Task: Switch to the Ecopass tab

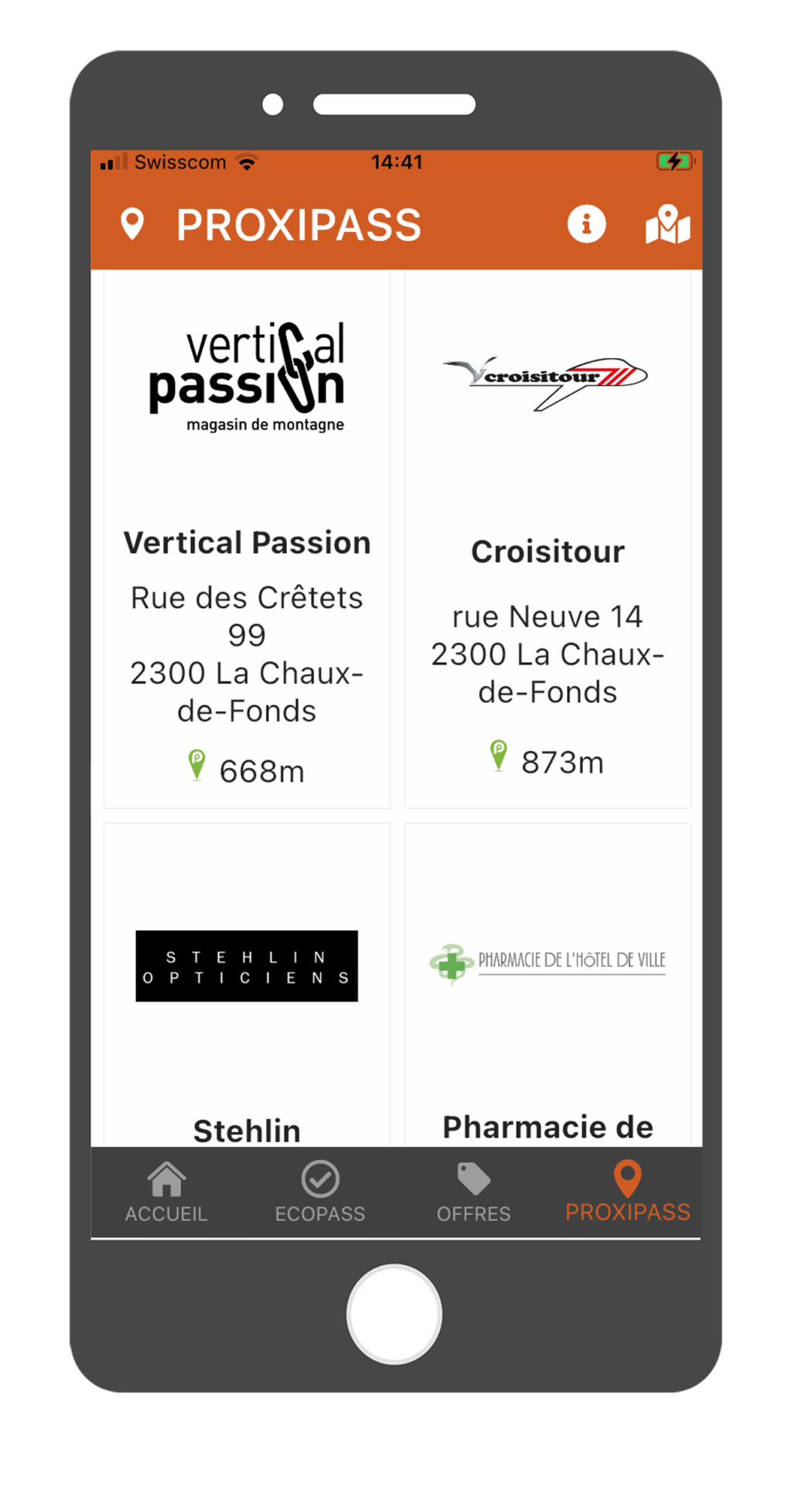Action: tap(320, 1192)
